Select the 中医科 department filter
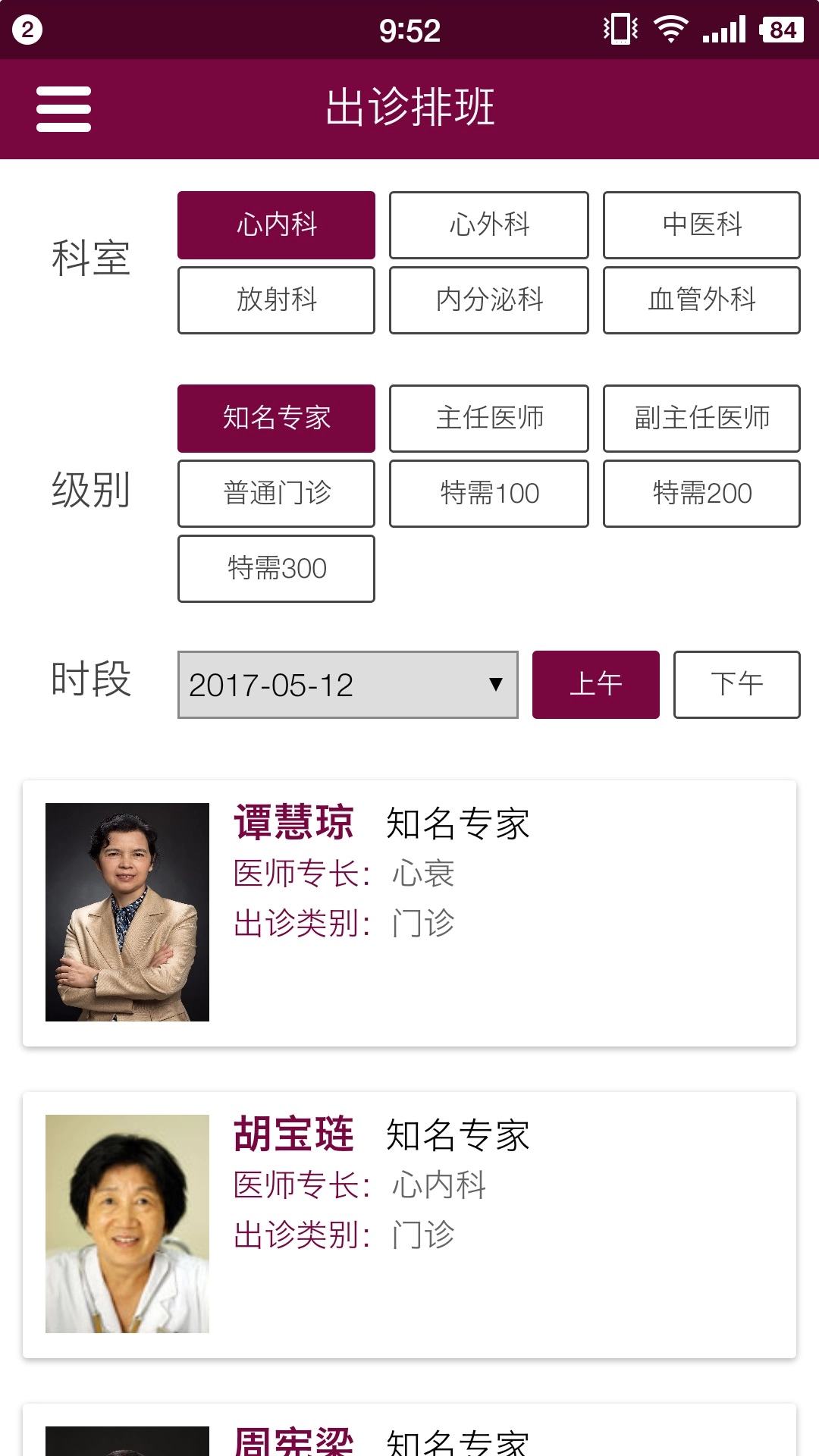Screen dimensions: 819x1456 (701, 225)
